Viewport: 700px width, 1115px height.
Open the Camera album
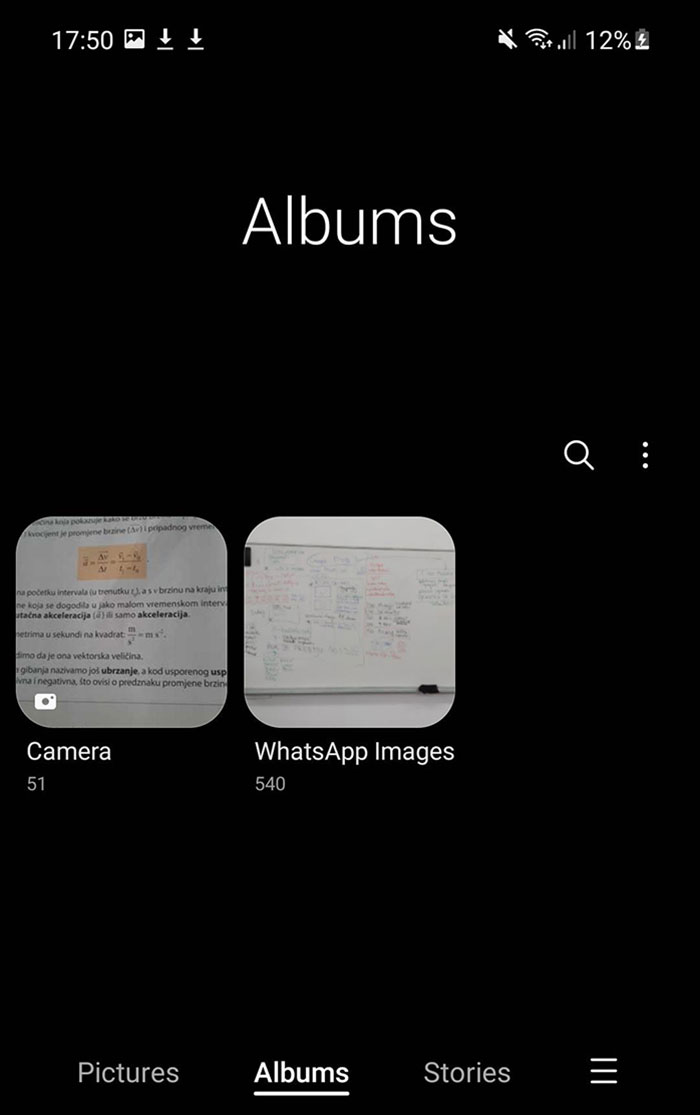121,621
